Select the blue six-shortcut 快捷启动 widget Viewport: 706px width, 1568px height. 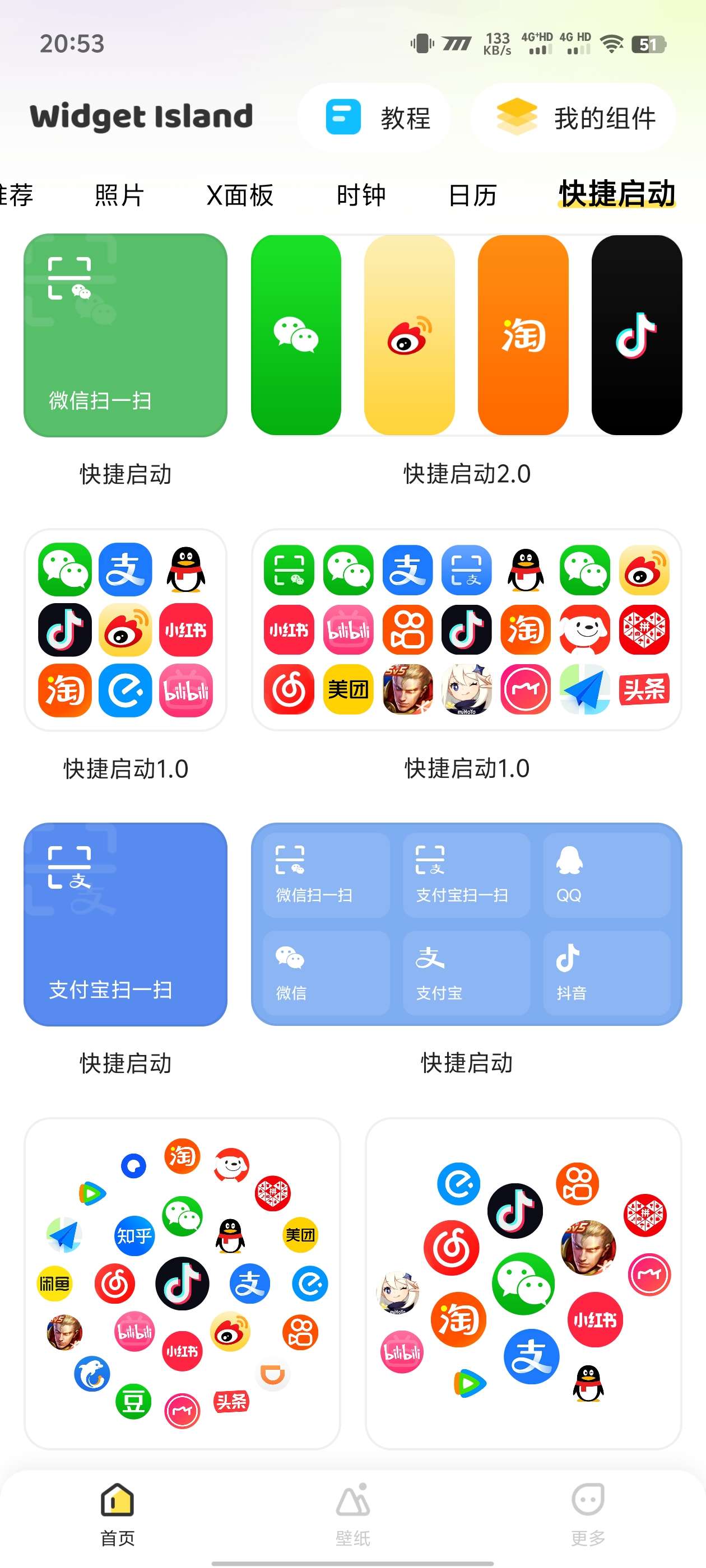[466, 924]
